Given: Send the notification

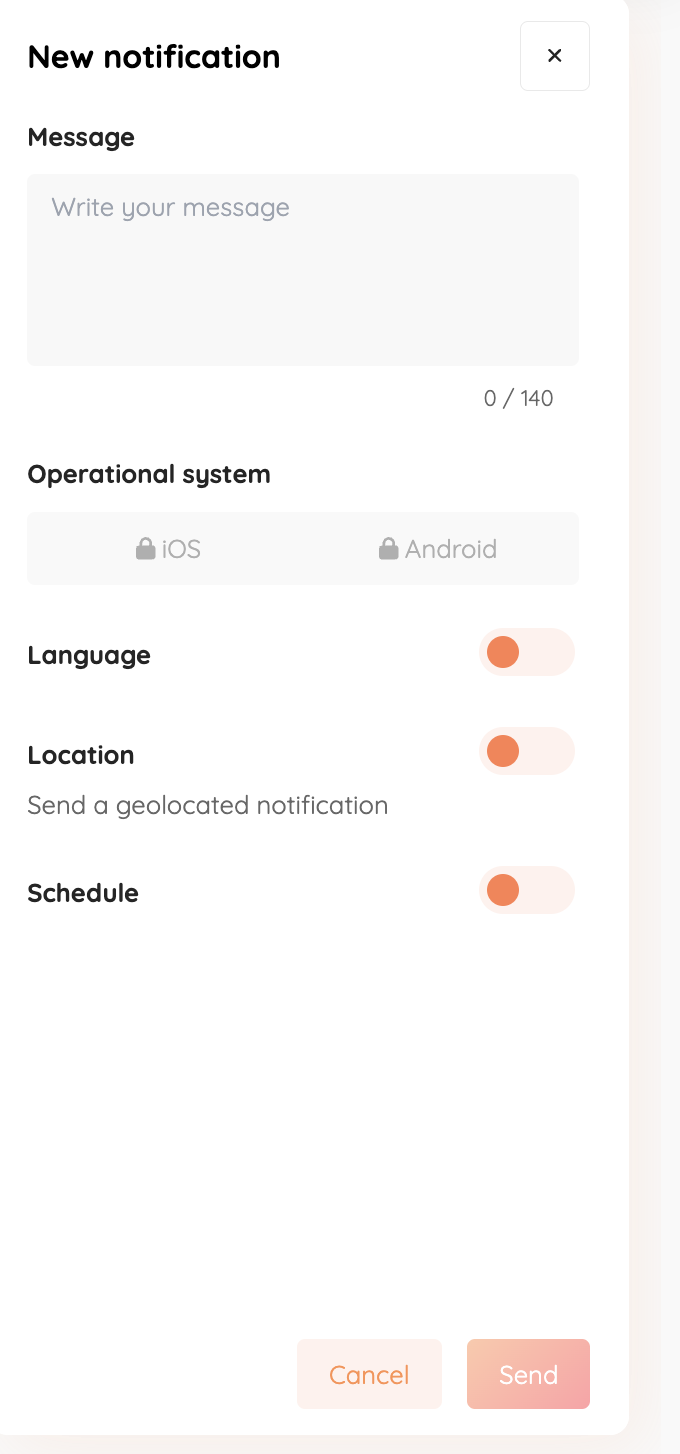Looking at the screenshot, I should pyautogui.click(x=528, y=1374).
